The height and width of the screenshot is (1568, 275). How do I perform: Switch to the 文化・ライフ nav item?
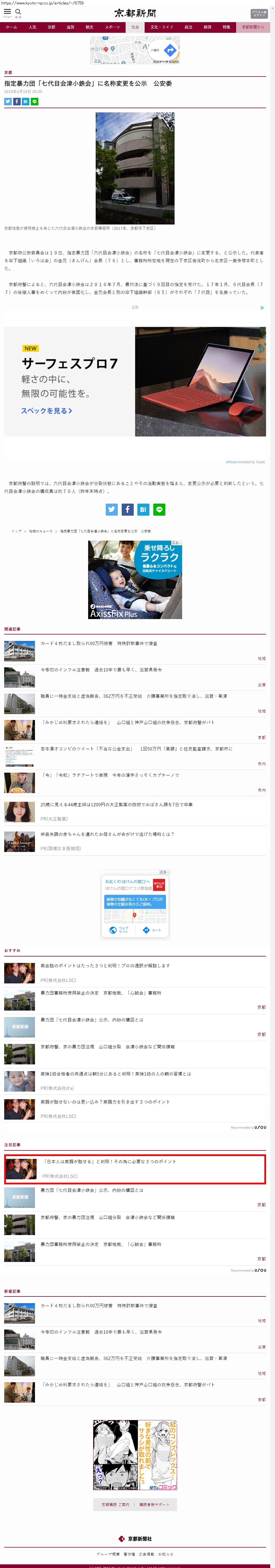pyautogui.click(x=161, y=27)
